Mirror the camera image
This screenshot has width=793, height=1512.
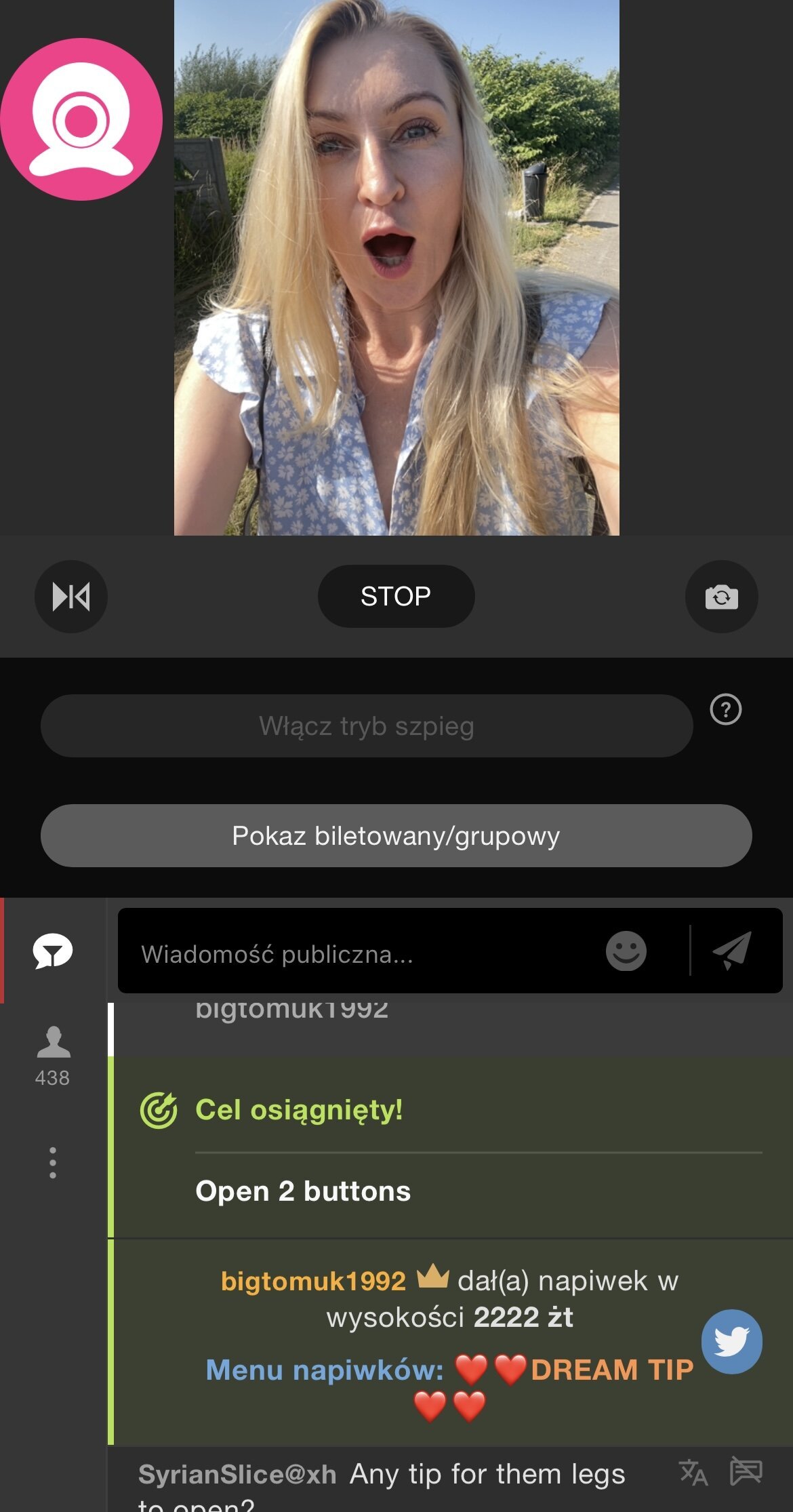tap(71, 597)
